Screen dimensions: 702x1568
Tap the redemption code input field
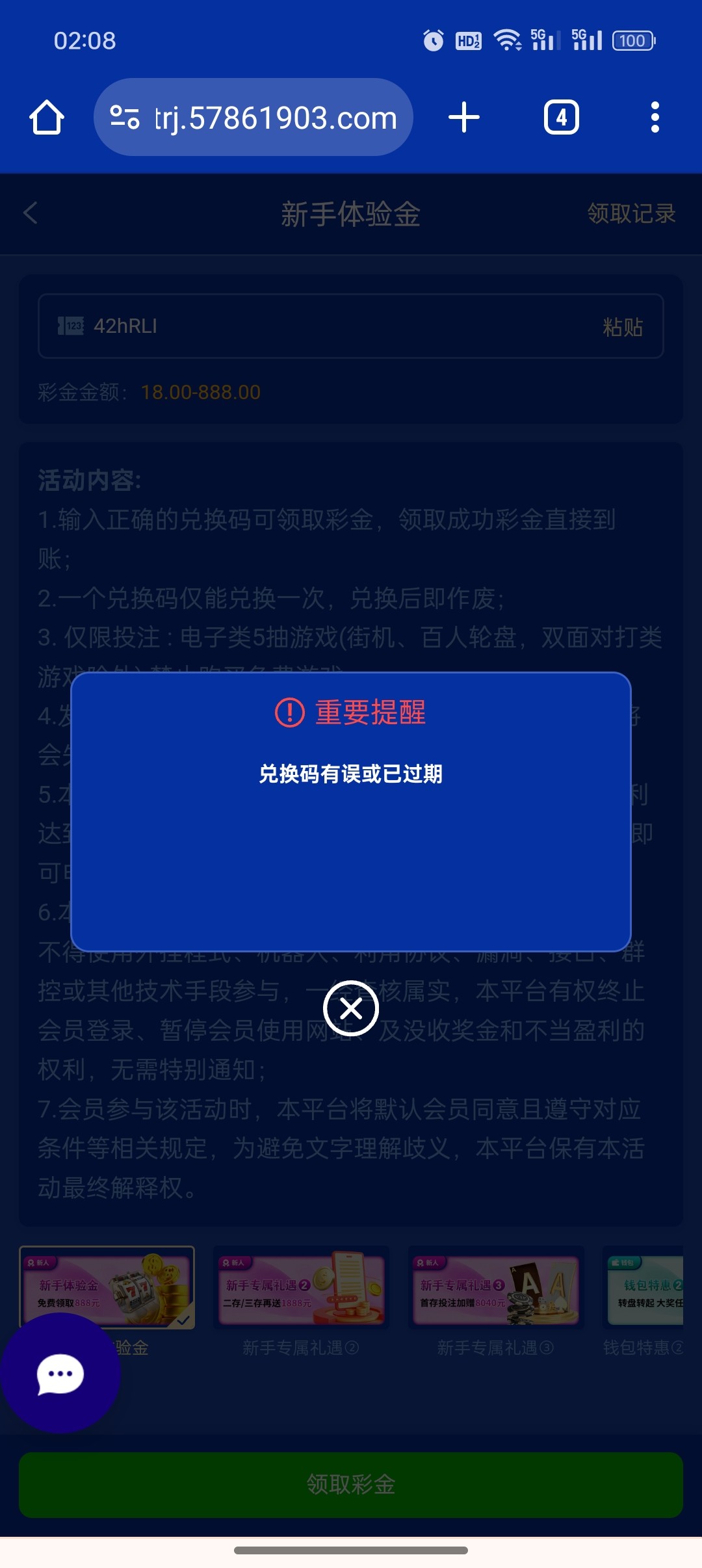tap(325, 326)
